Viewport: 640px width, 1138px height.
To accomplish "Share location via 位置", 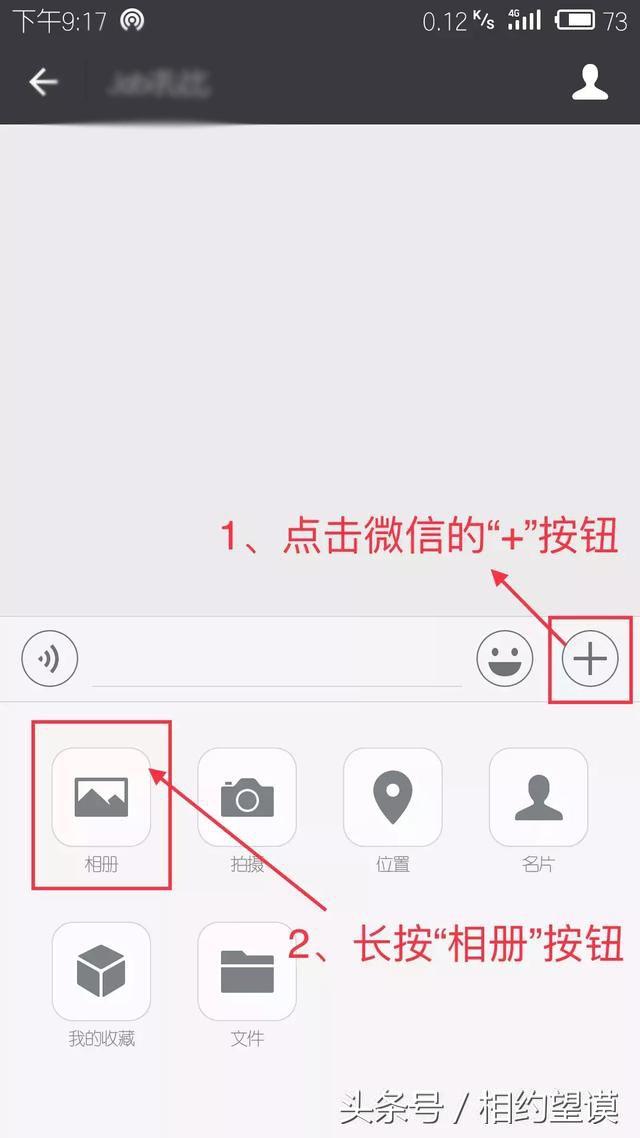I will tap(393, 797).
